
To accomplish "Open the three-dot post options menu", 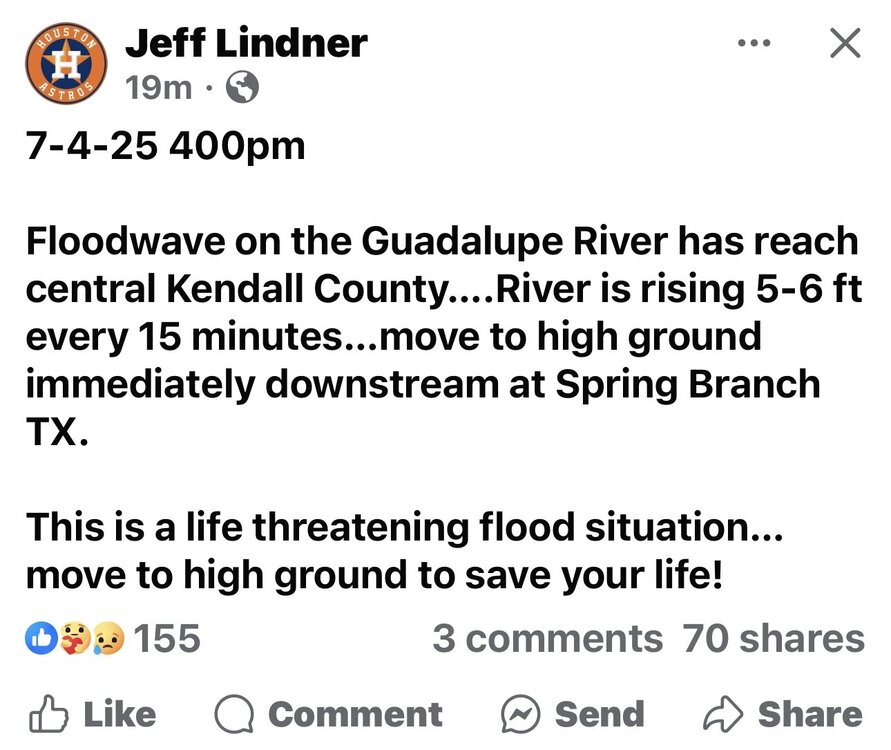I will coord(754,43).
